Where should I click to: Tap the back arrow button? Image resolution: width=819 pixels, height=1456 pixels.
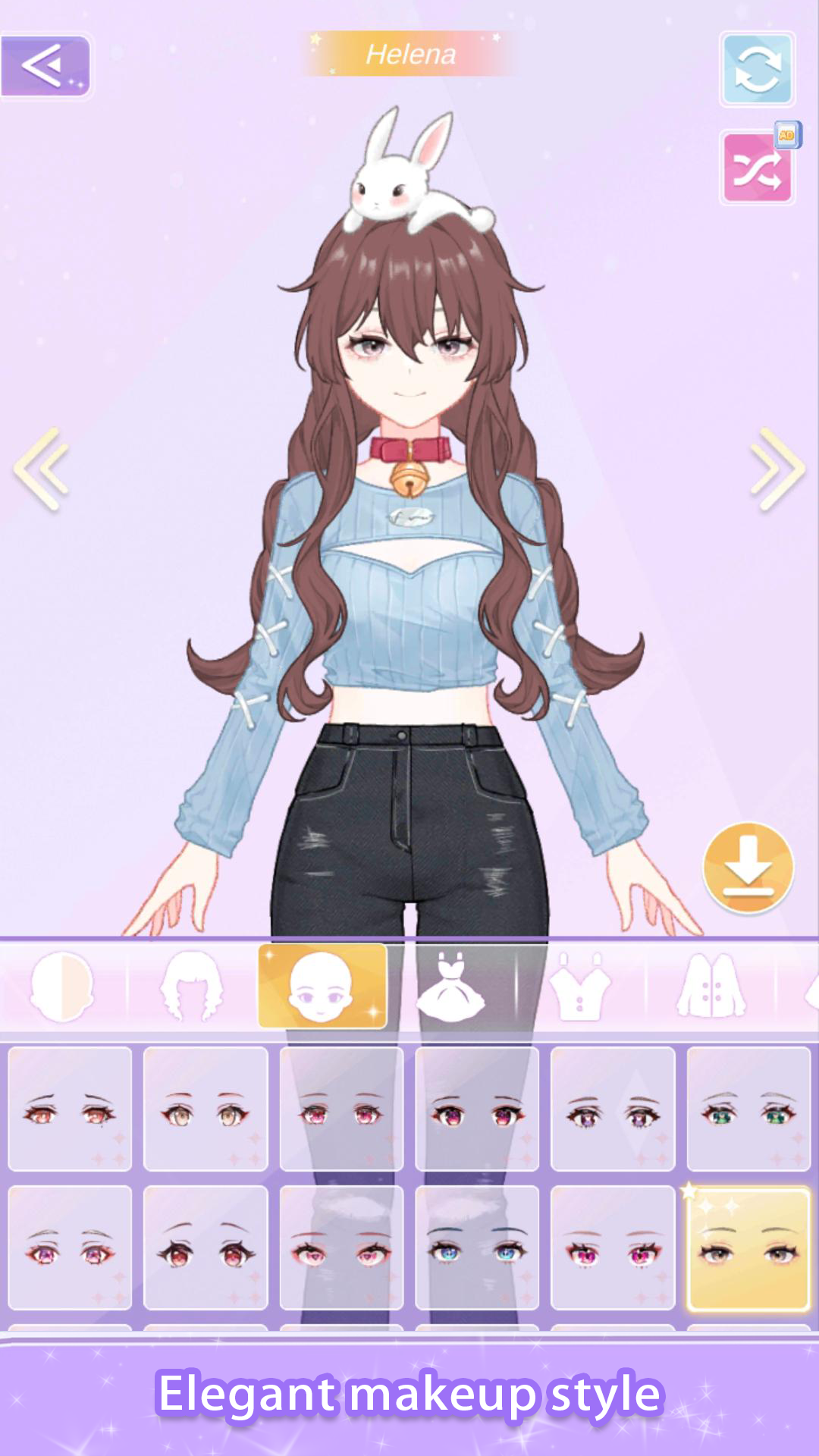pyautogui.click(x=47, y=64)
